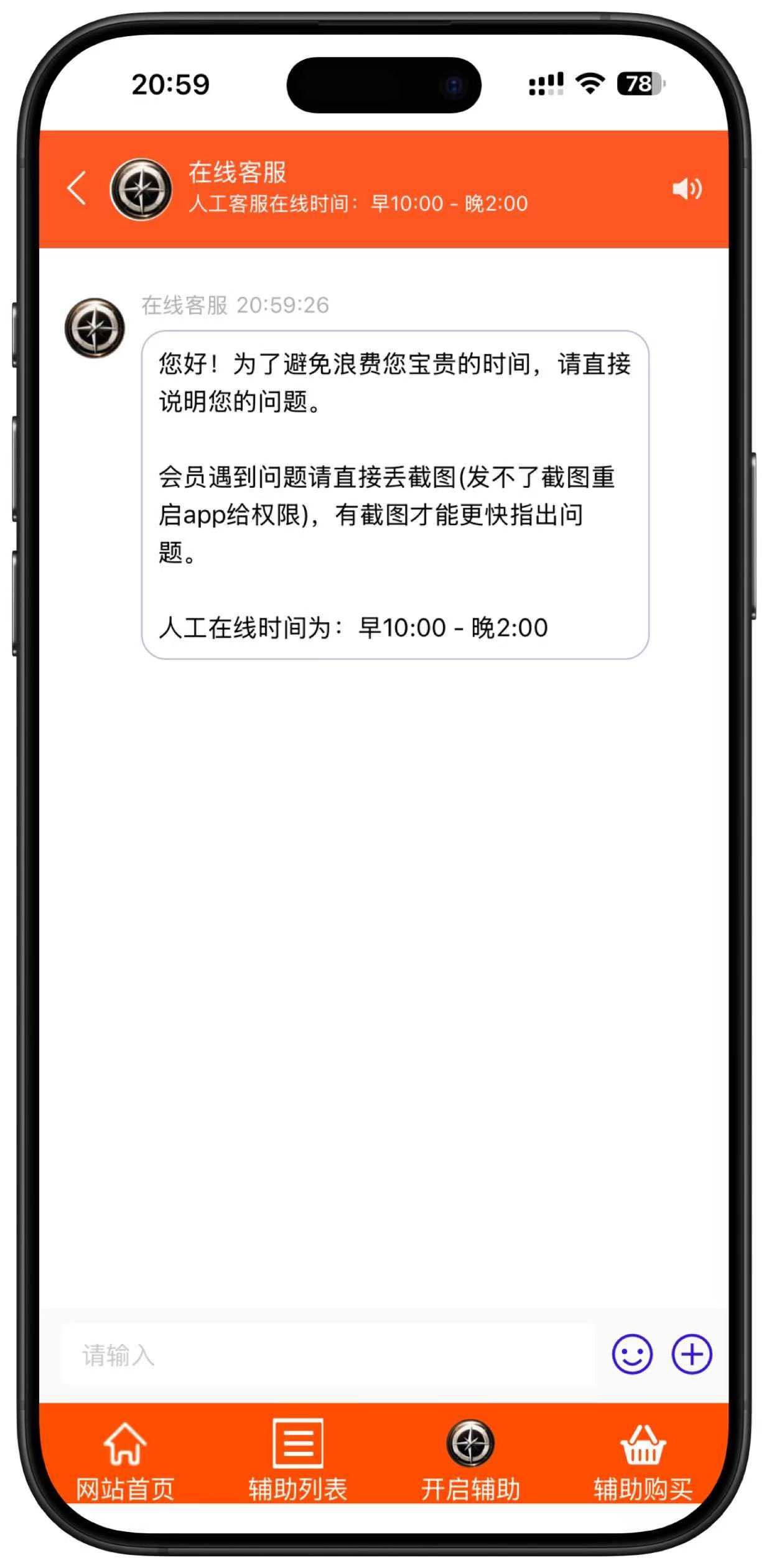Focus the 请输入 message field
769x1568 pixels.
coord(328,1355)
